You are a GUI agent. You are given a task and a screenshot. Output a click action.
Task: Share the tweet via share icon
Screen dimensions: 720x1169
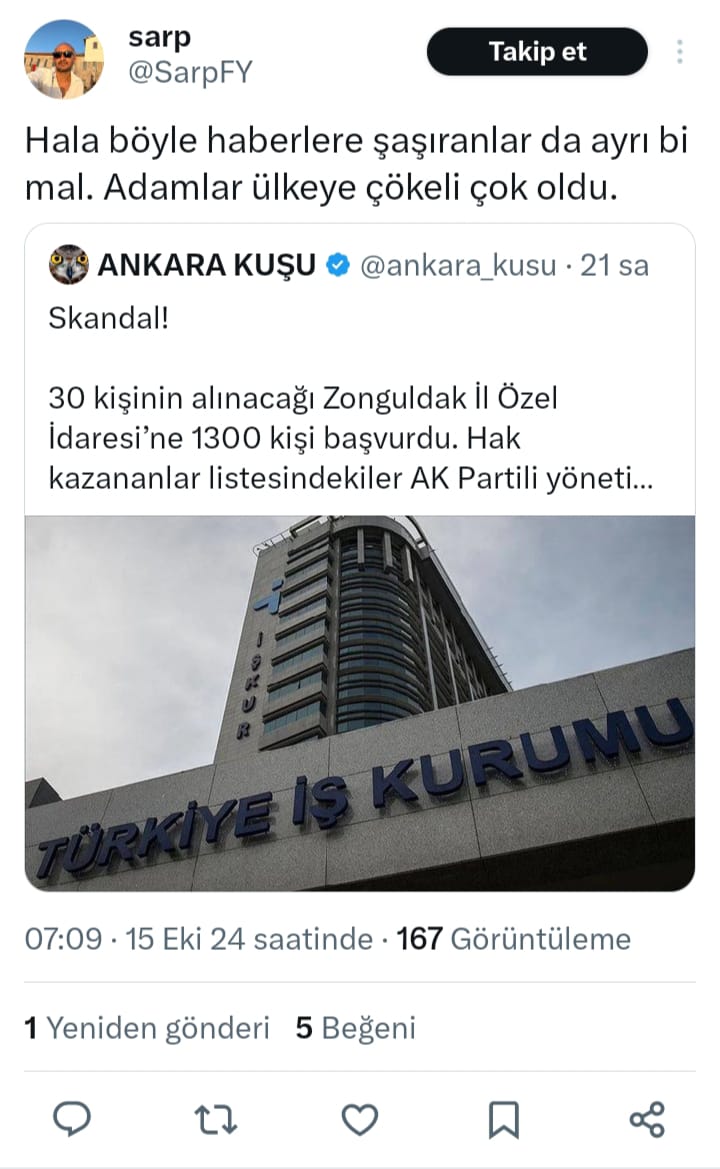tap(647, 1119)
